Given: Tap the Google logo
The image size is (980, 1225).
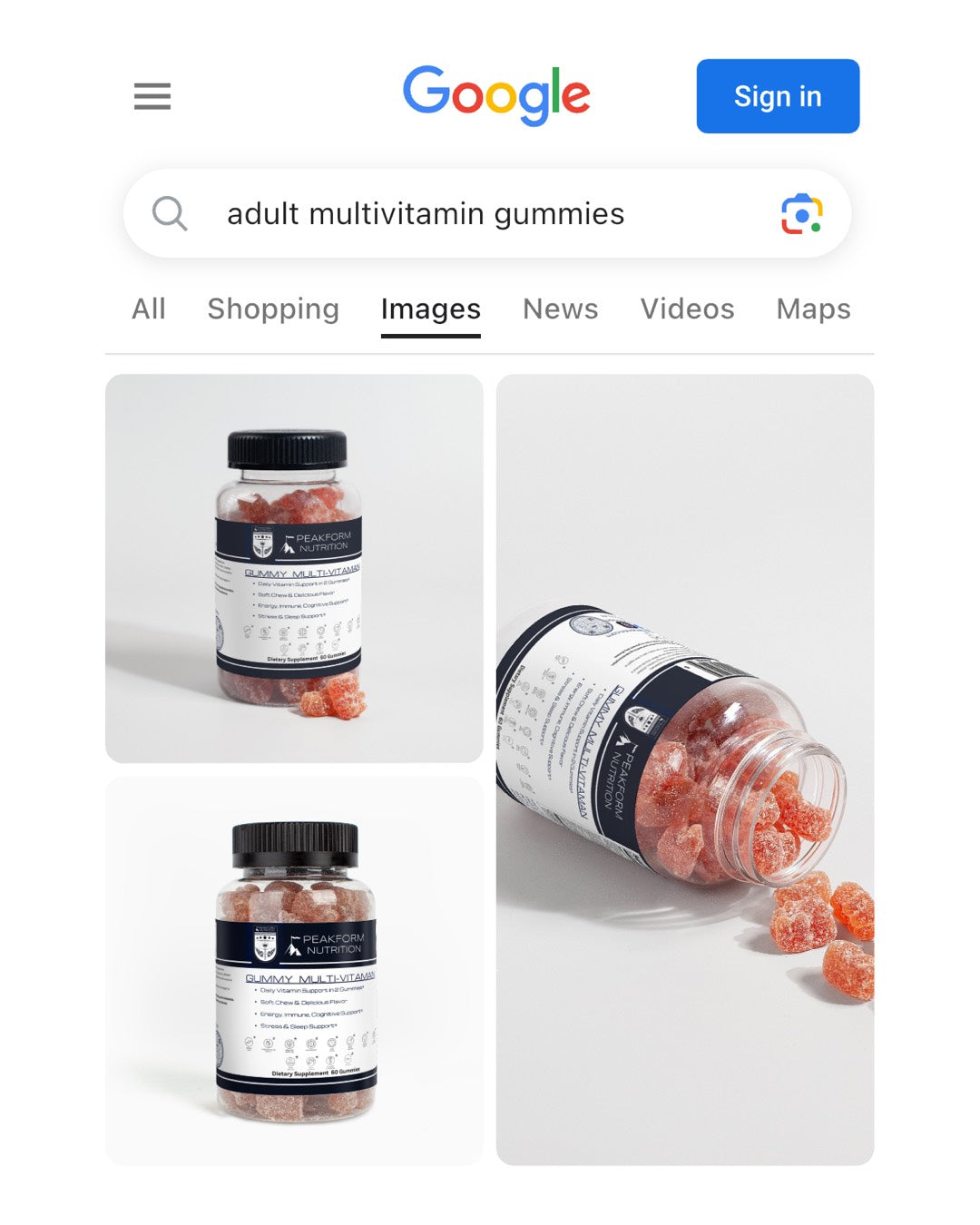Looking at the screenshot, I should (496, 94).
